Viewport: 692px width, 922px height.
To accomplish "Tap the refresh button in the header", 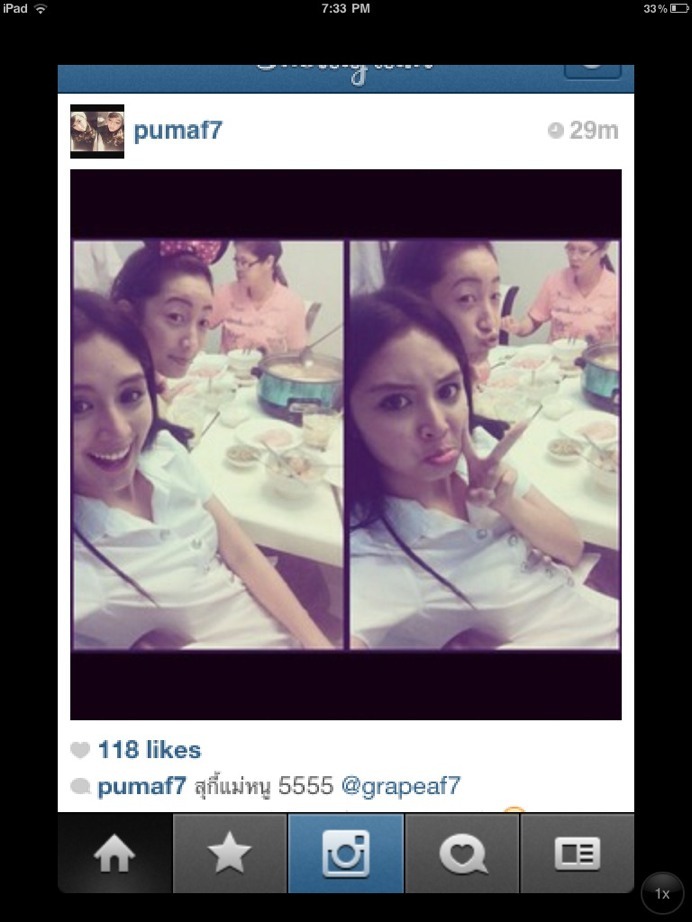I will 592,69.
